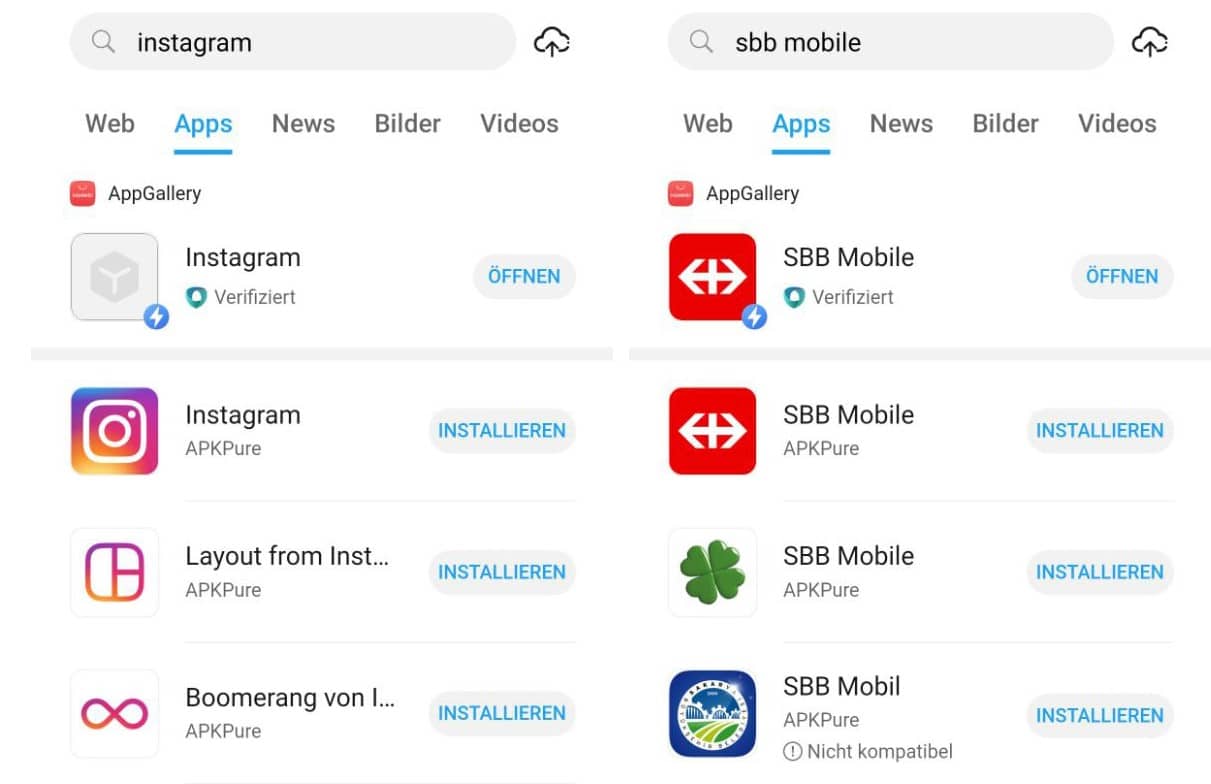Install SBB Mobile with the clover icon
The image size is (1211, 784).
[1099, 572]
